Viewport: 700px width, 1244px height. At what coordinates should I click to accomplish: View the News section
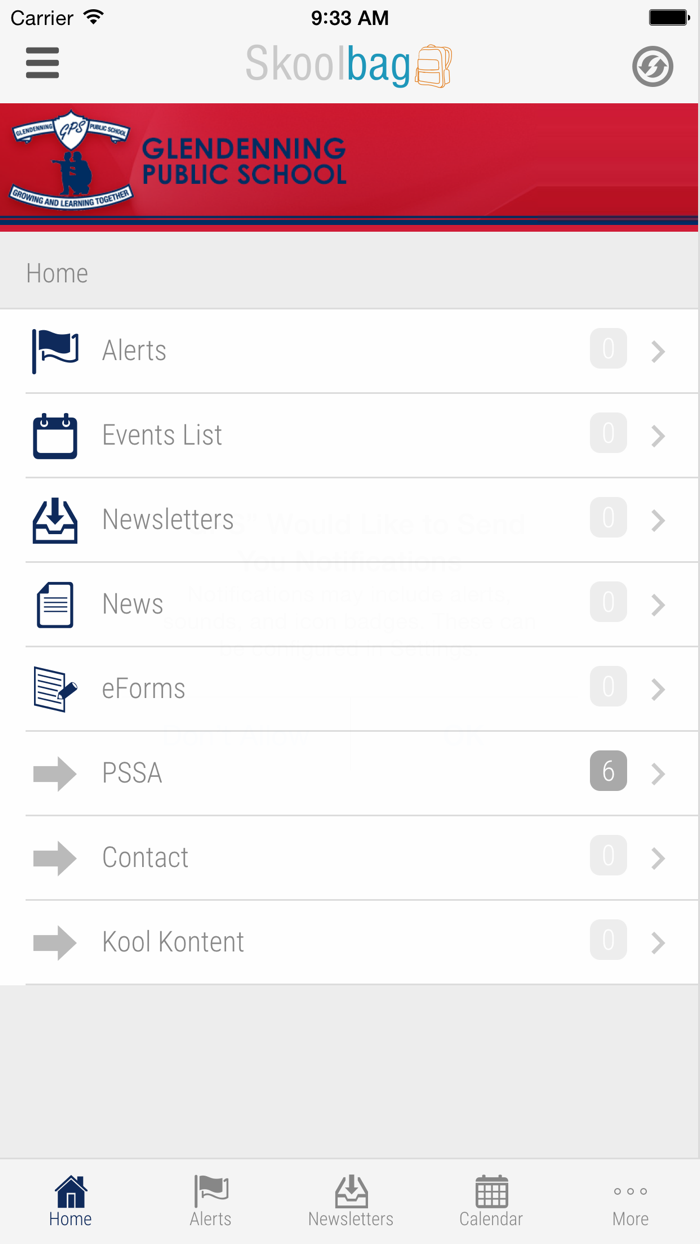[x=350, y=605]
